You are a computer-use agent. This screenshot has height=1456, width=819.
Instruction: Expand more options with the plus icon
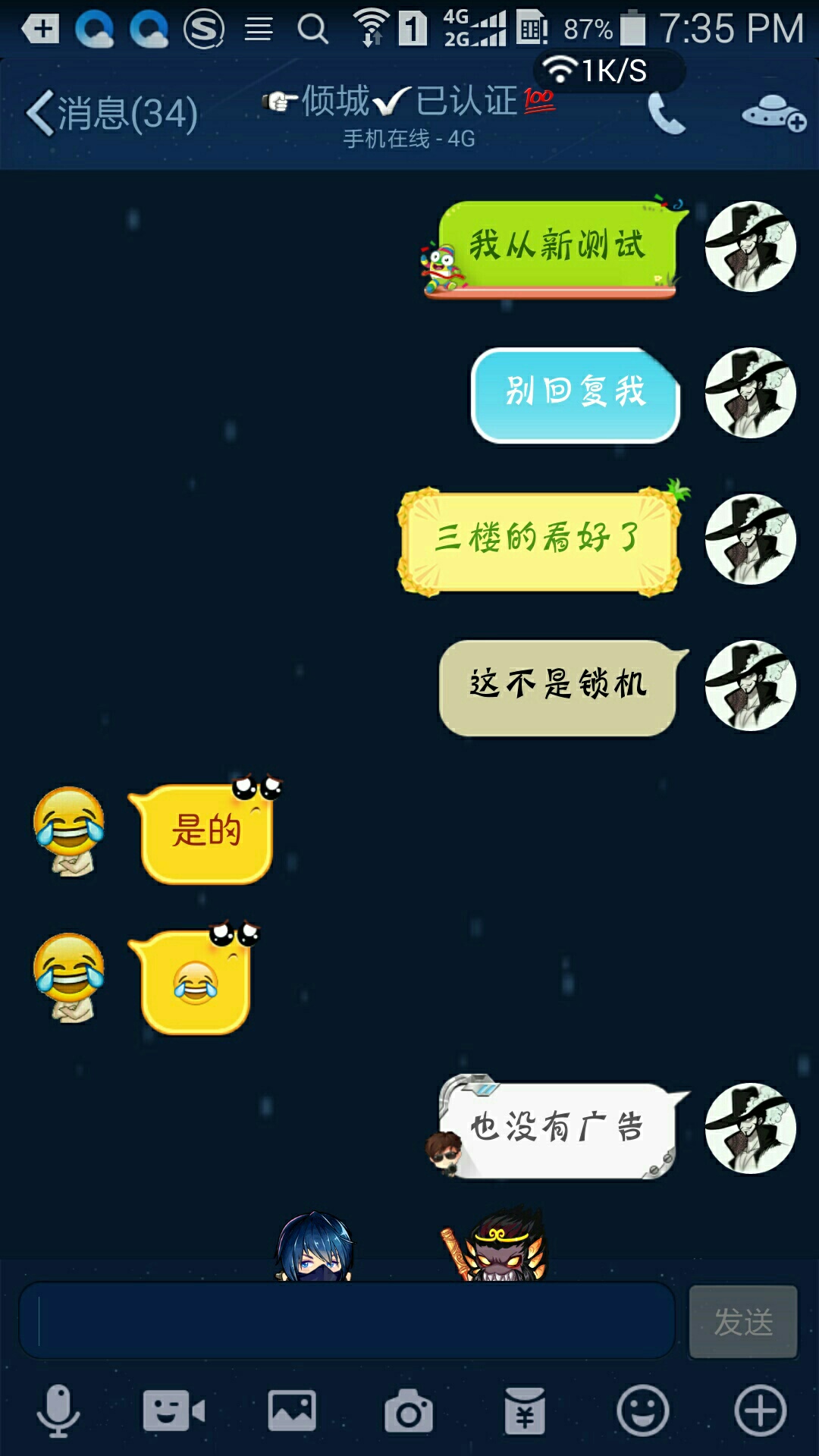(760, 1411)
